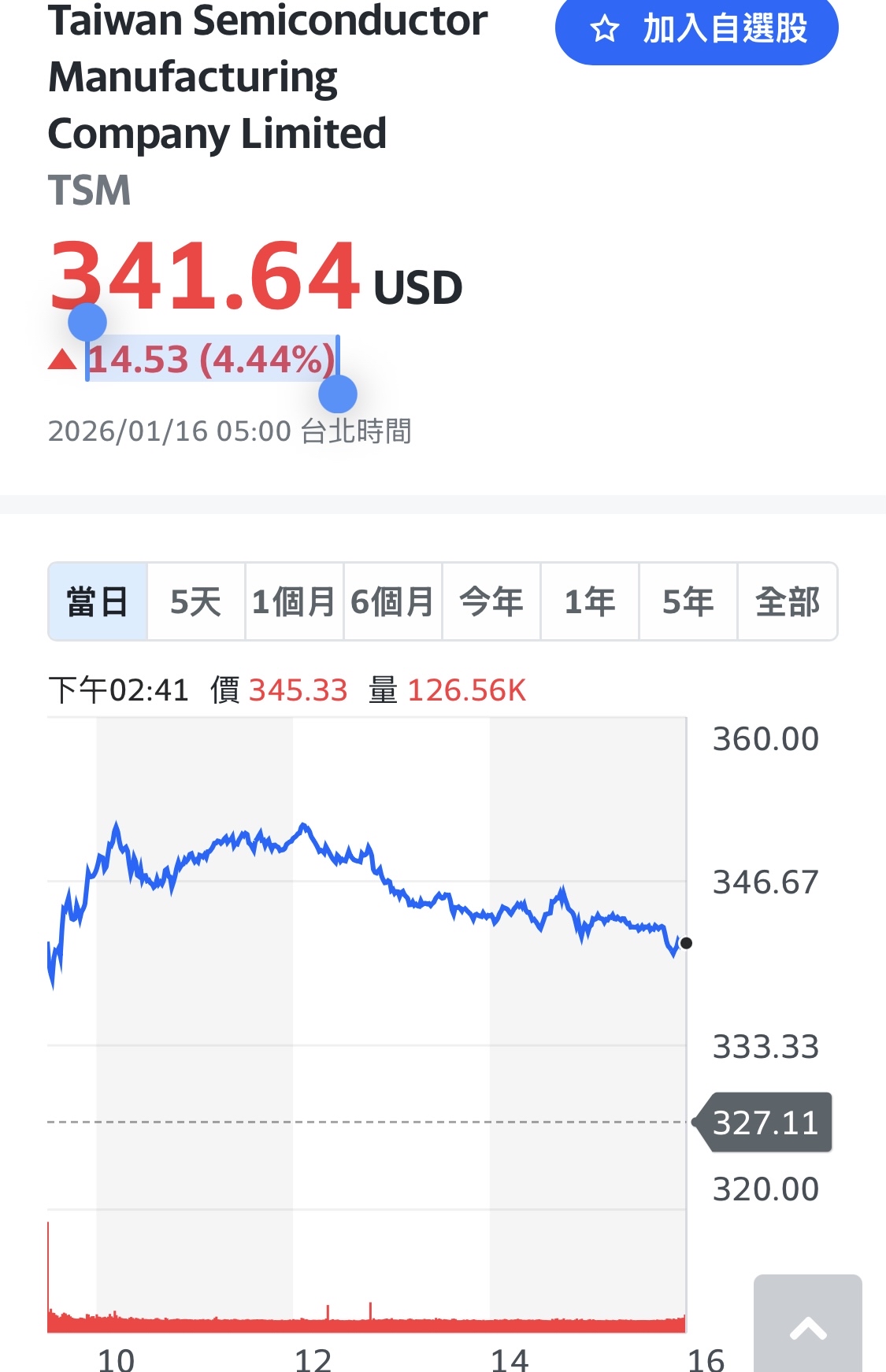View the 今年 year-to-date chart
Image resolution: width=886 pixels, height=1372 pixels.
(x=491, y=602)
